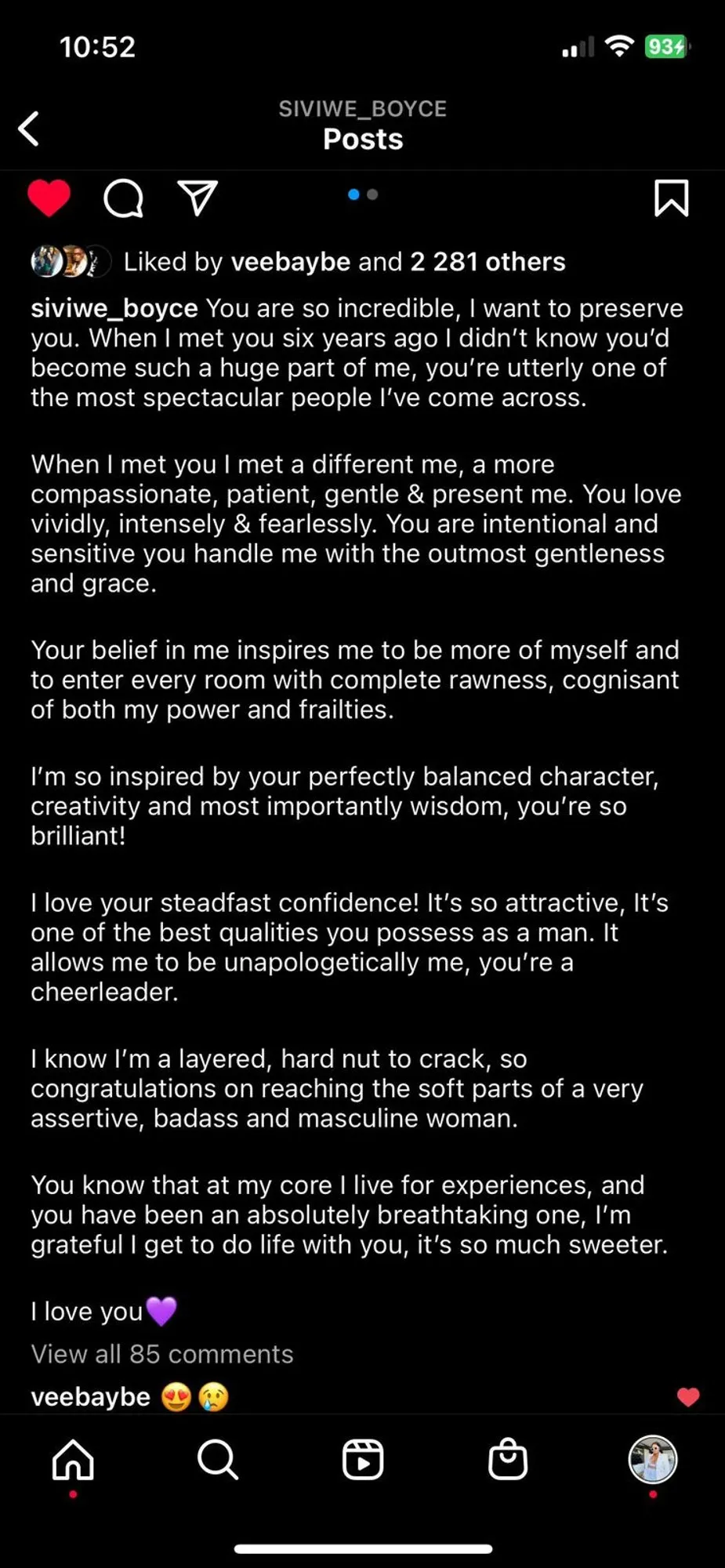The image size is (725, 1568).
Task: Share the post via the paper plane icon
Action: (x=197, y=198)
